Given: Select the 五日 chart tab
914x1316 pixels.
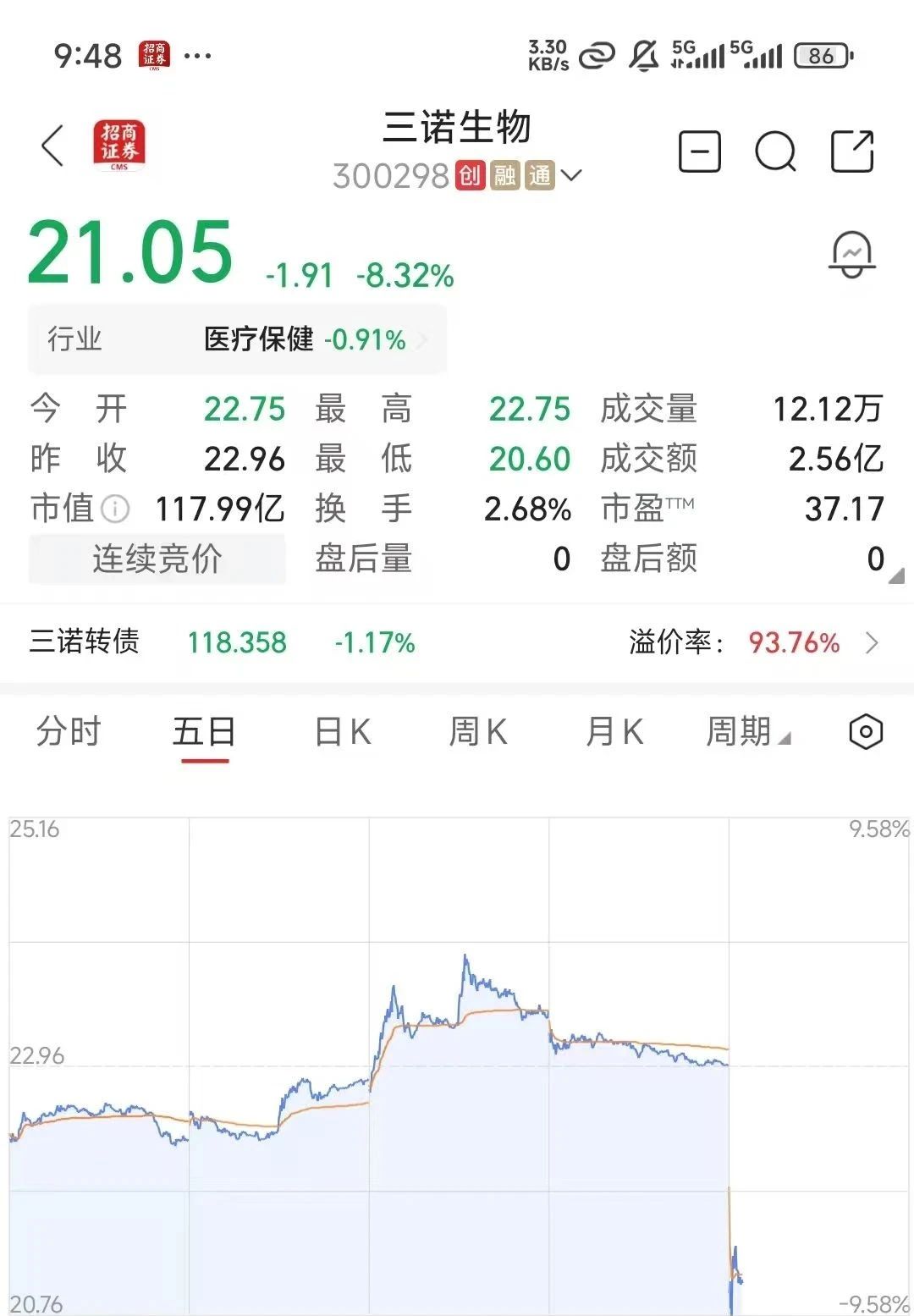Looking at the screenshot, I should [204, 731].
